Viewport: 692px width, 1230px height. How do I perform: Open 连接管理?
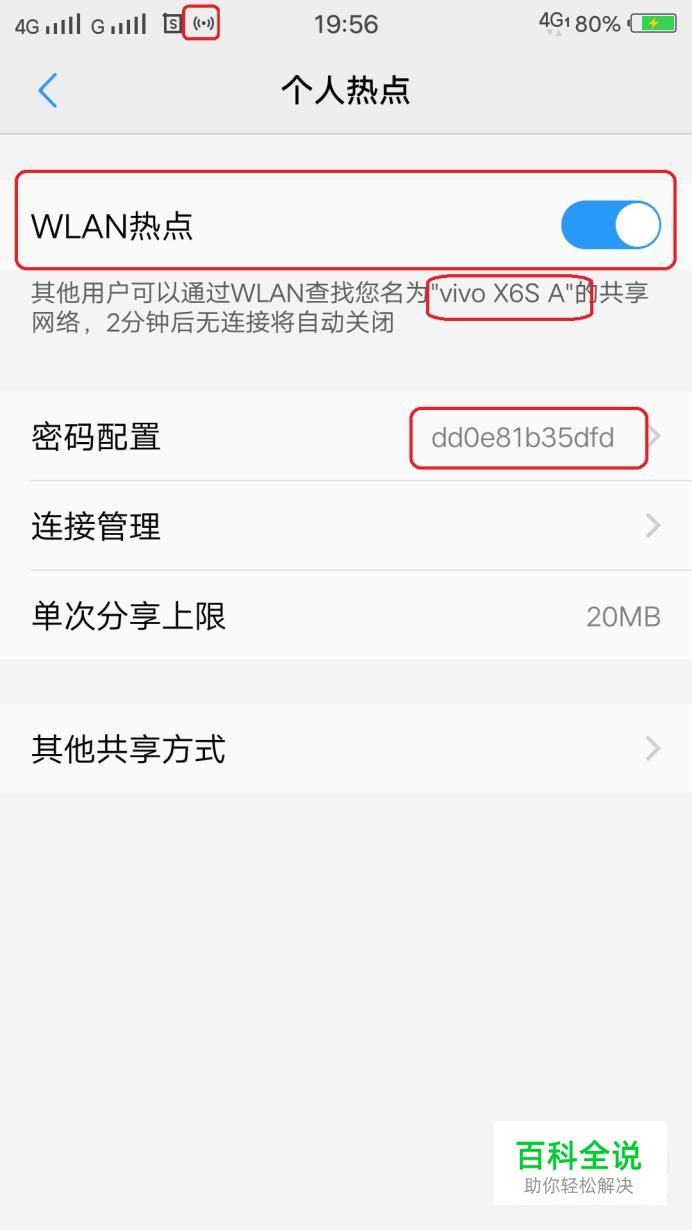click(x=345, y=526)
